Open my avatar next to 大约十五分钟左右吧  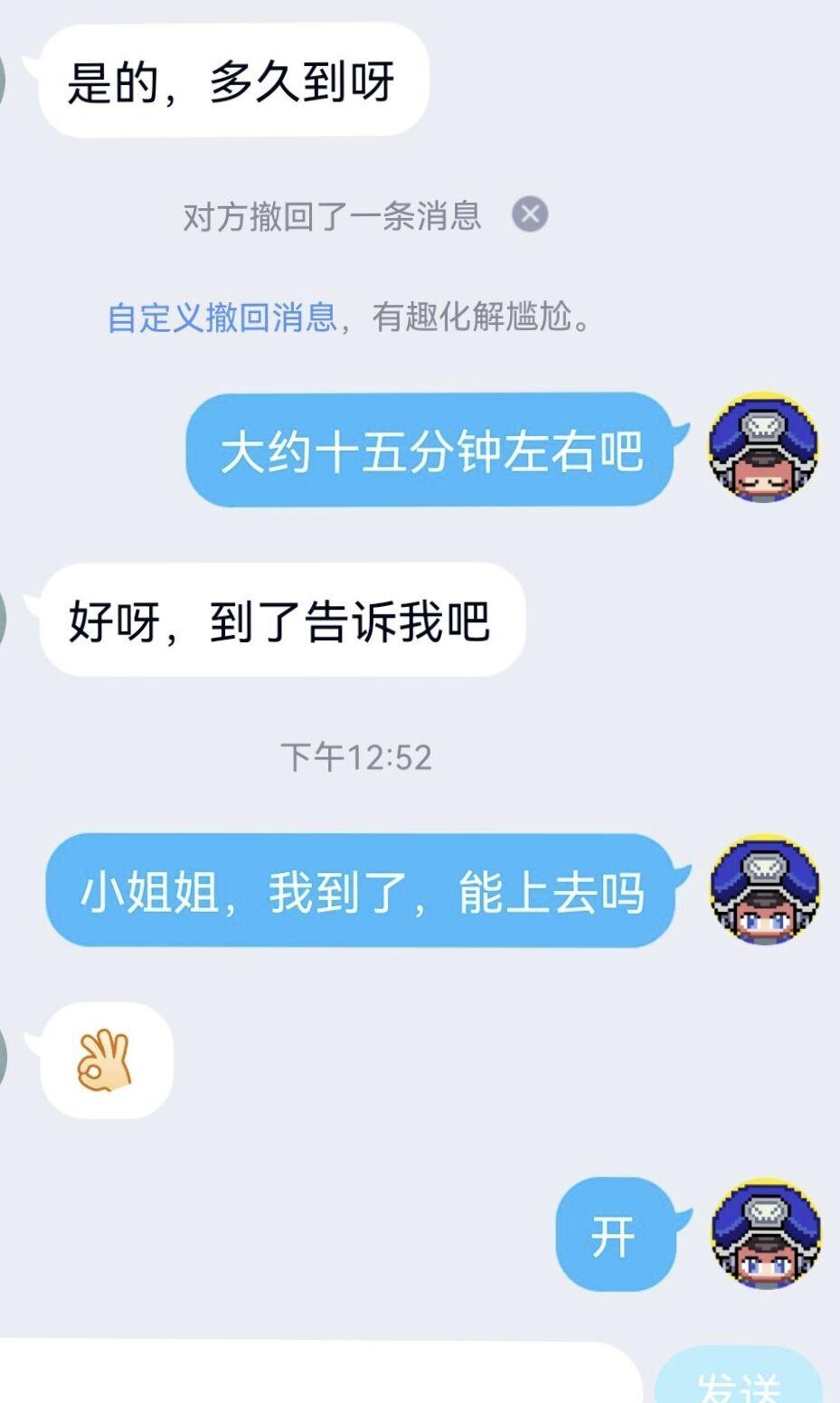pyautogui.click(x=764, y=448)
